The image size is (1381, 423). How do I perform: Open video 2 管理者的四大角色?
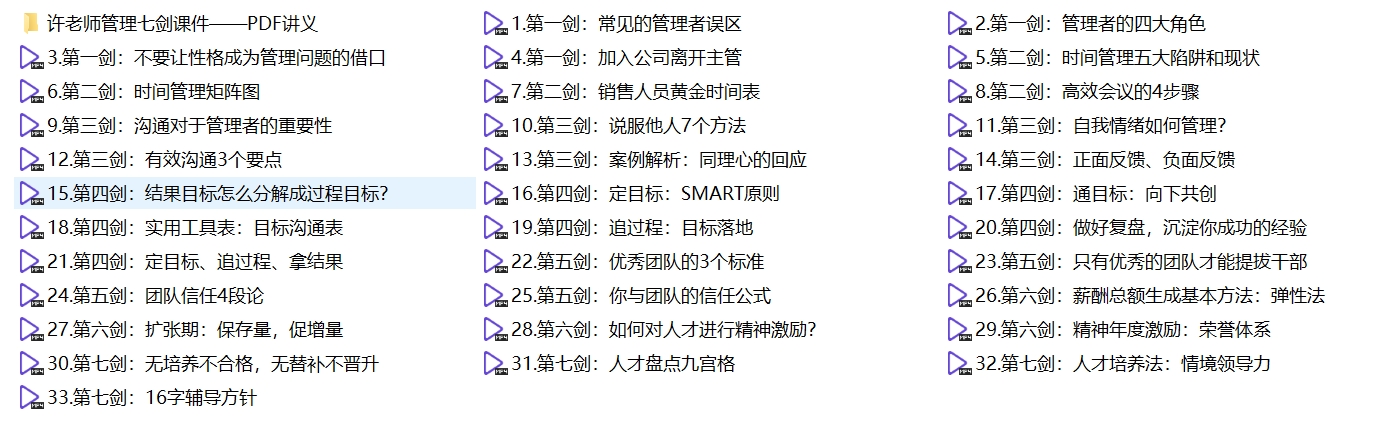[1090, 24]
